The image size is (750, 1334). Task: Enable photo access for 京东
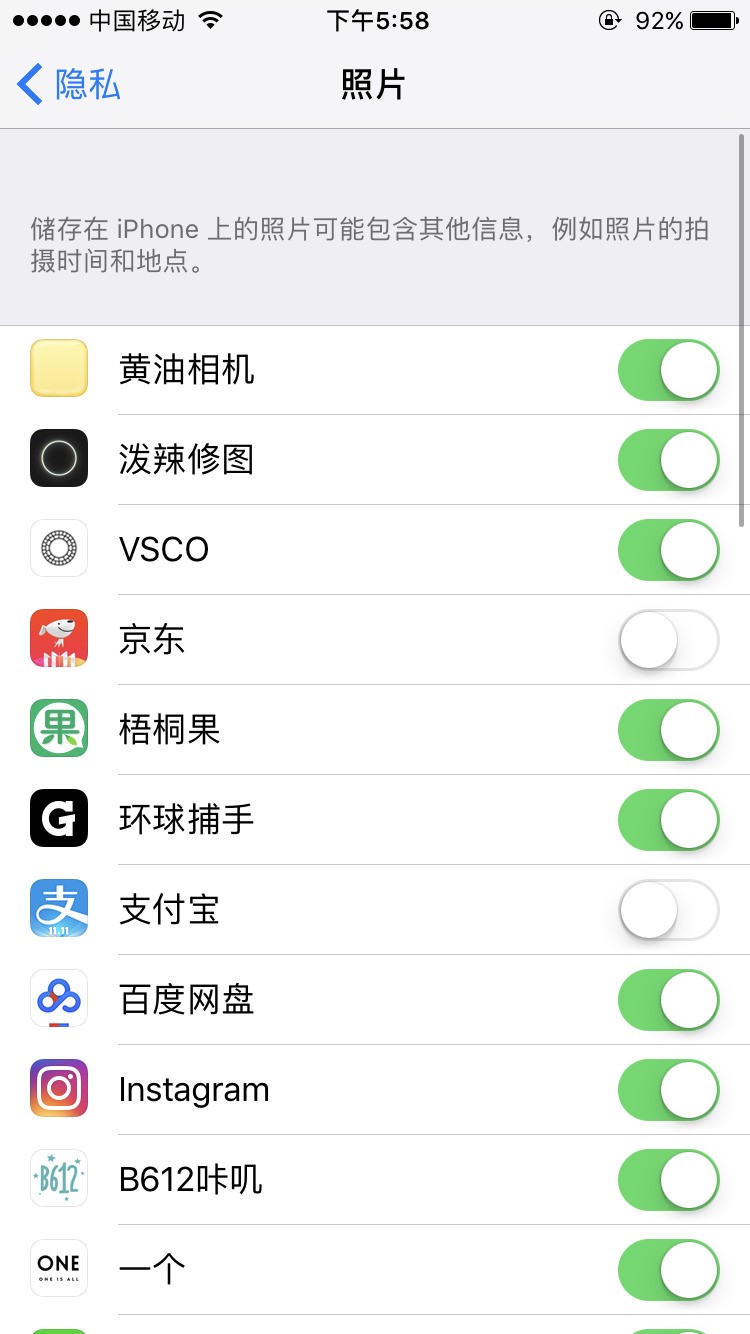tap(668, 640)
